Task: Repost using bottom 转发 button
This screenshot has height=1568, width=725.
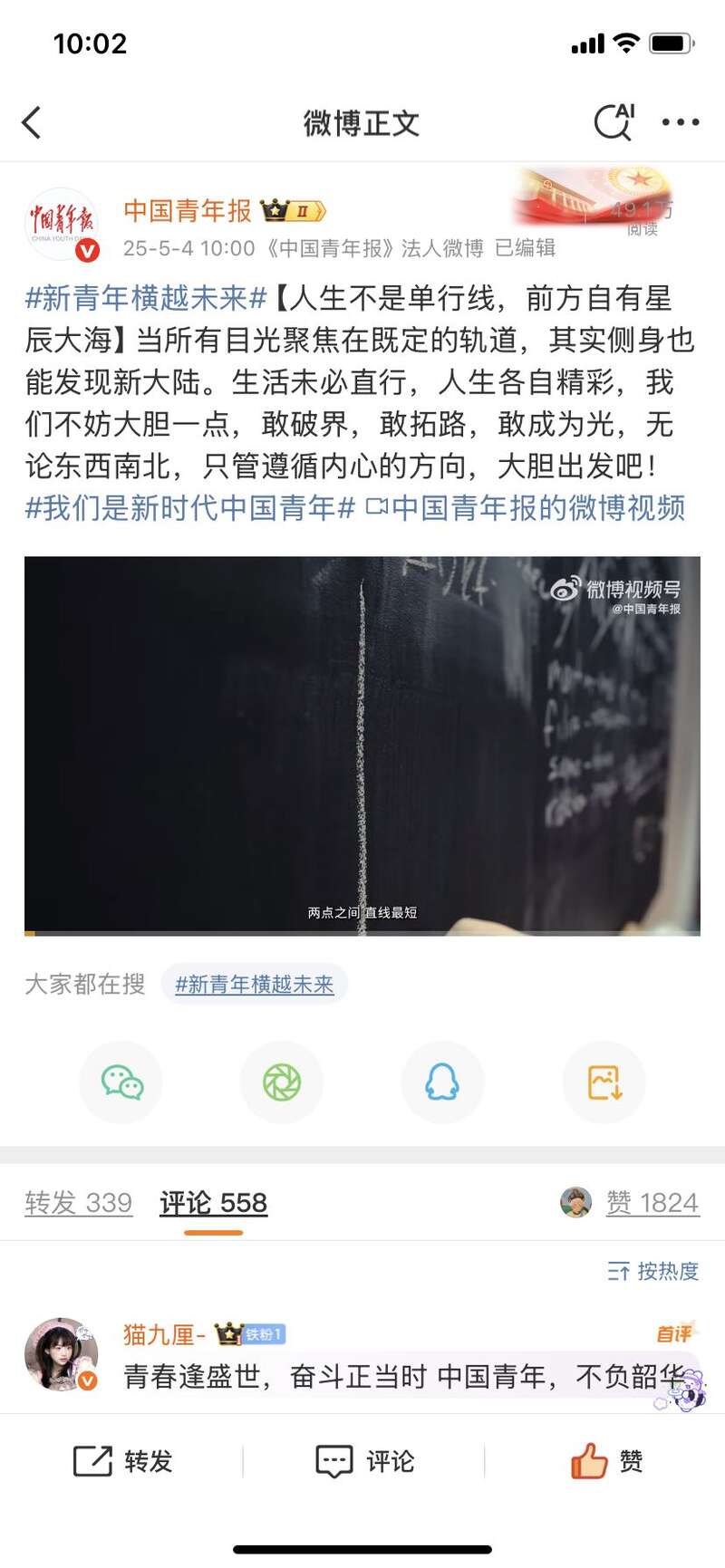Action: [x=123, y=1461]
